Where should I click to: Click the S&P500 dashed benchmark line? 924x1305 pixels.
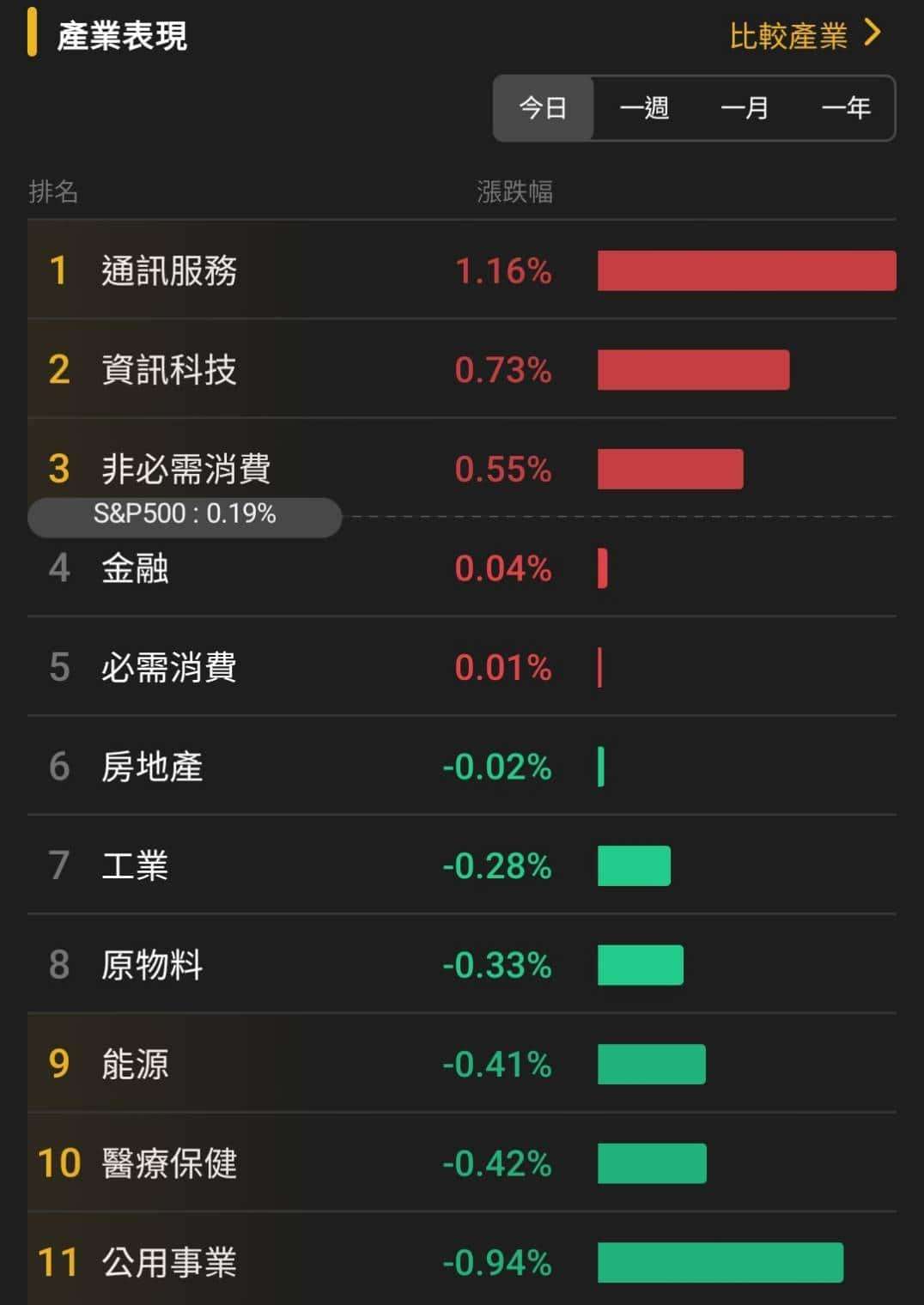click(618, 515)
